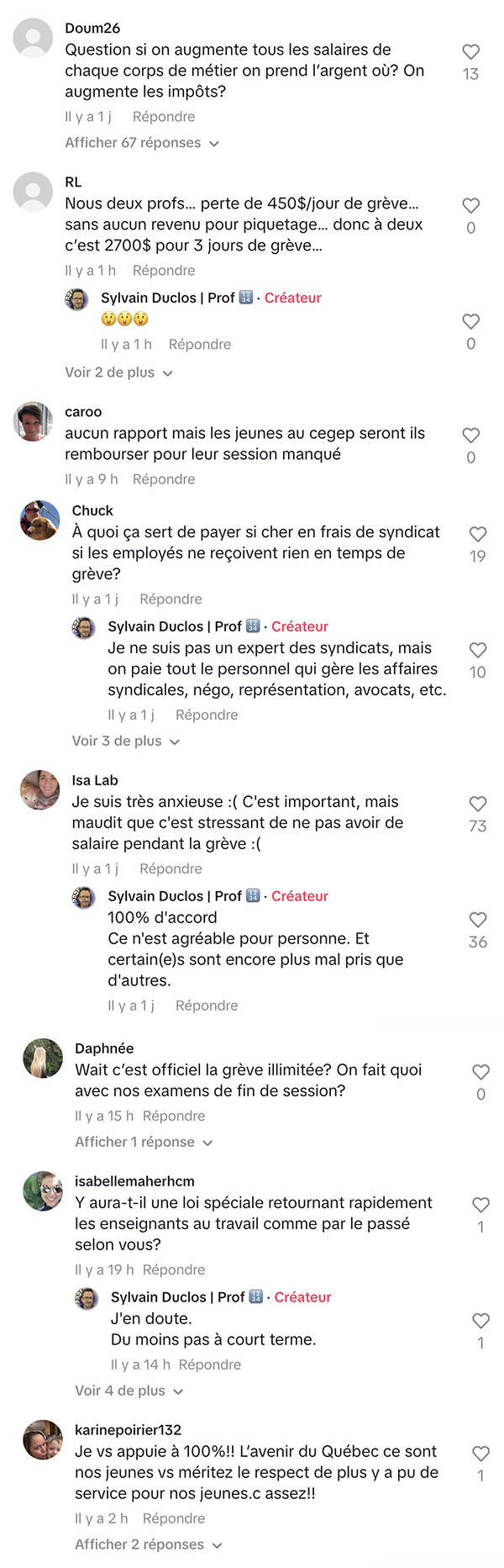
Task: Expand the 2 replies under karinepoirier132
Action: pos(149,1545)
